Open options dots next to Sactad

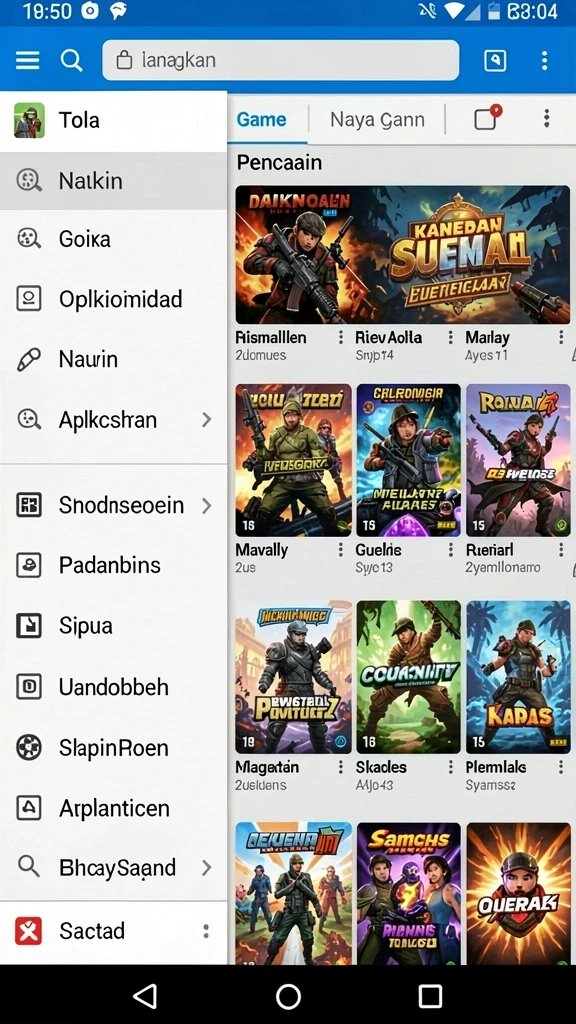(x=206, y=931)
